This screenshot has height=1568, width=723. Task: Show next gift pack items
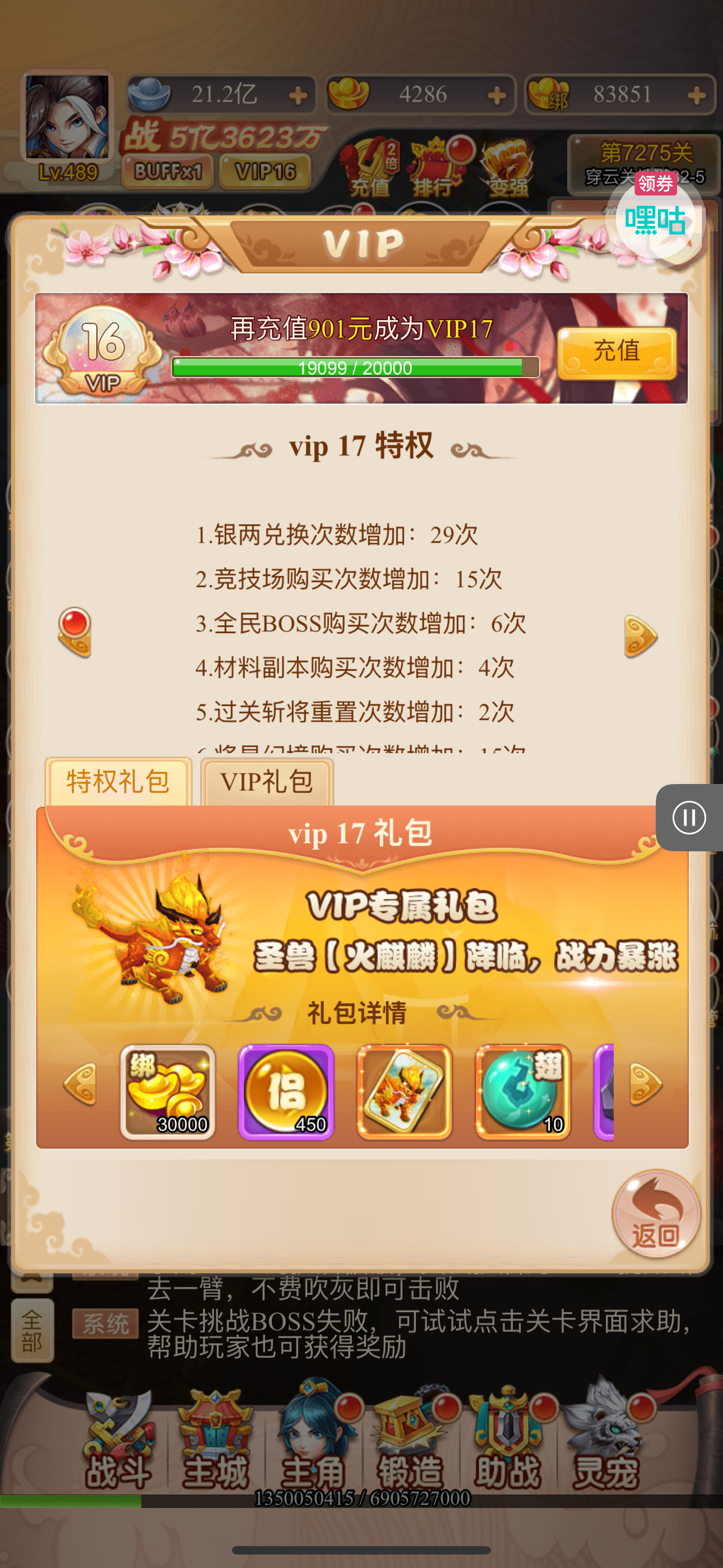pyautogui.click(x=645, y=1084)
